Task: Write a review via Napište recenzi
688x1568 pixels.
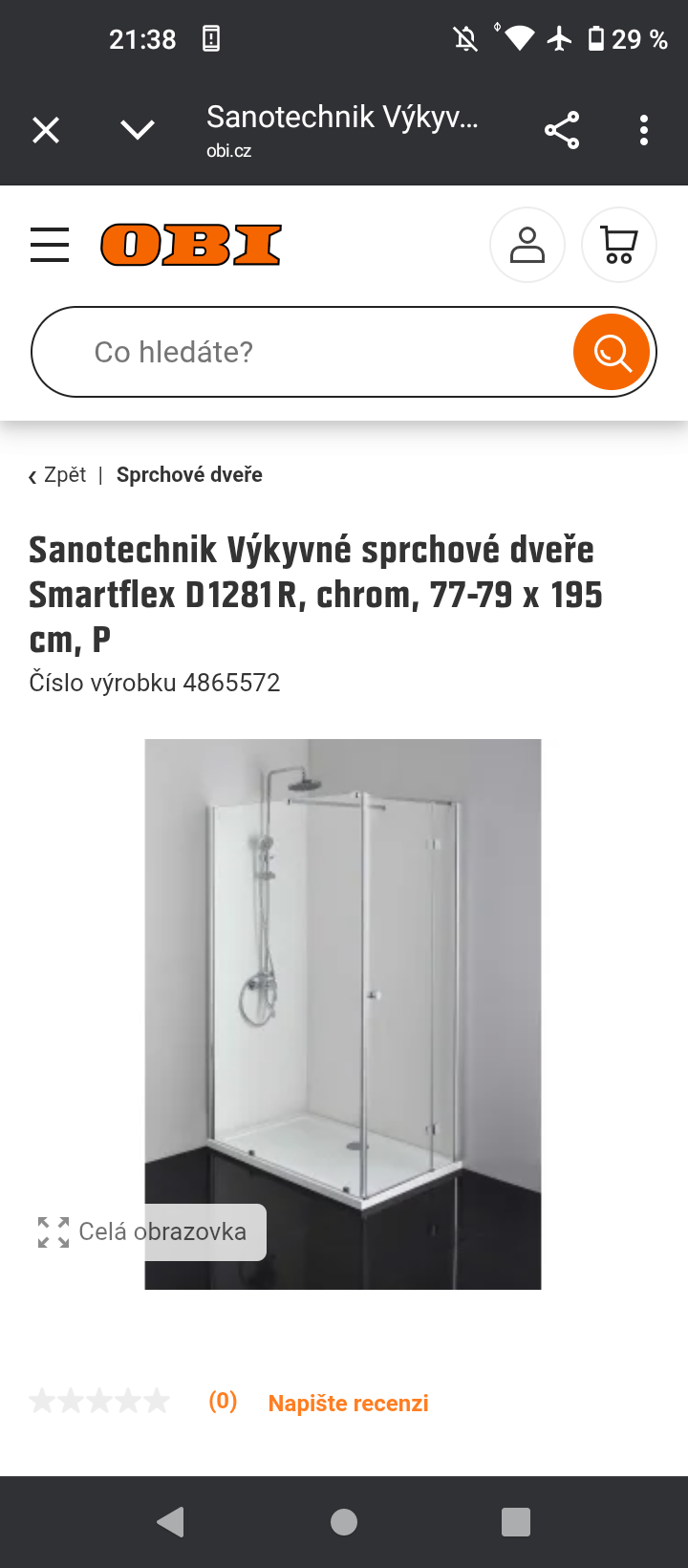Action: [x=348, y=1403]
